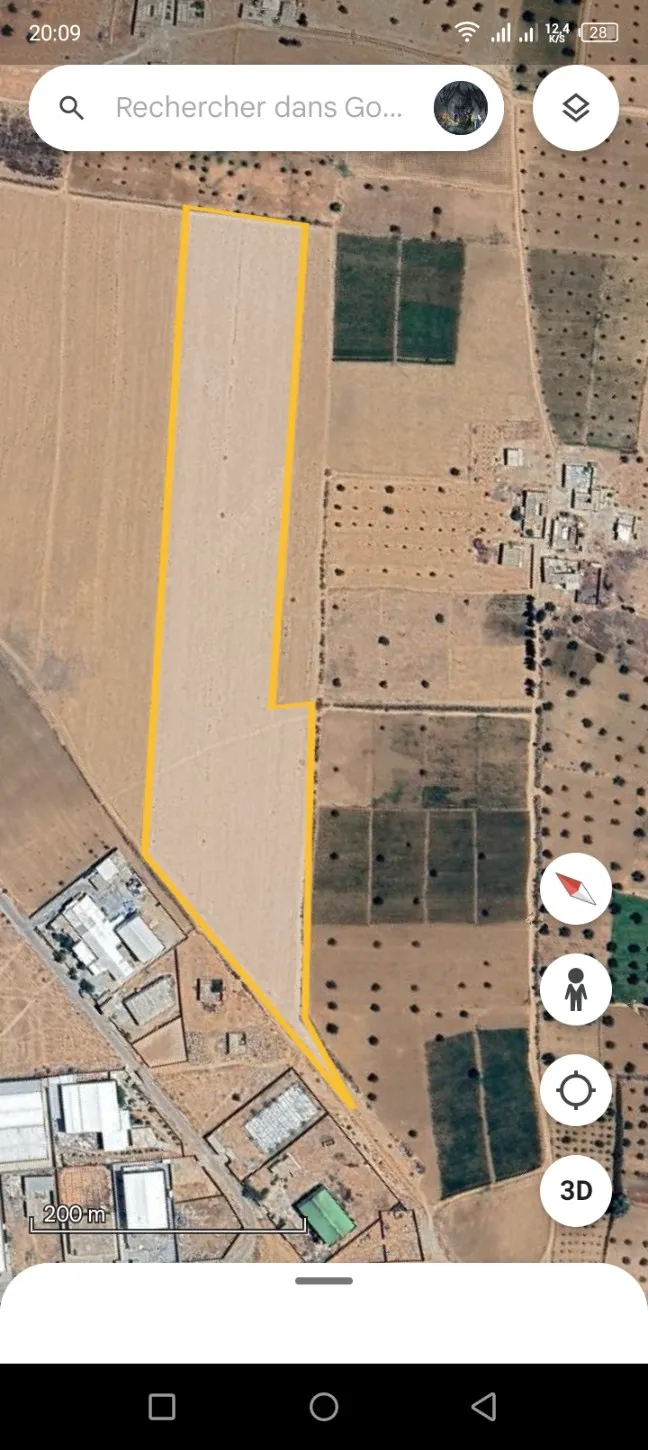Open the map layers button
The width and height of the screenshot is (648, 1450).
[x=576, y=108]
